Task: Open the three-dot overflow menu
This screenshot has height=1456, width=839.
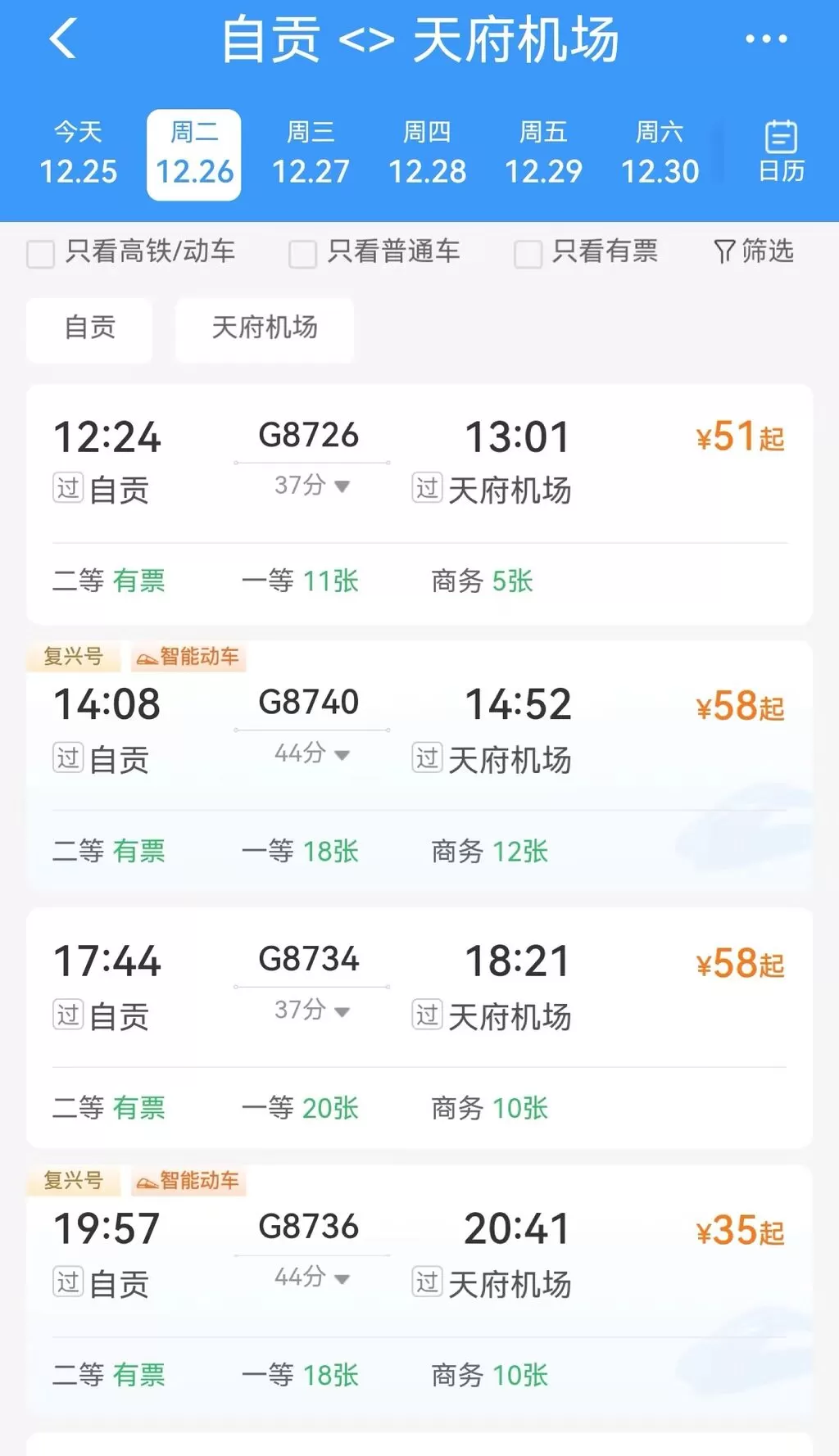Action: (766, 38)
